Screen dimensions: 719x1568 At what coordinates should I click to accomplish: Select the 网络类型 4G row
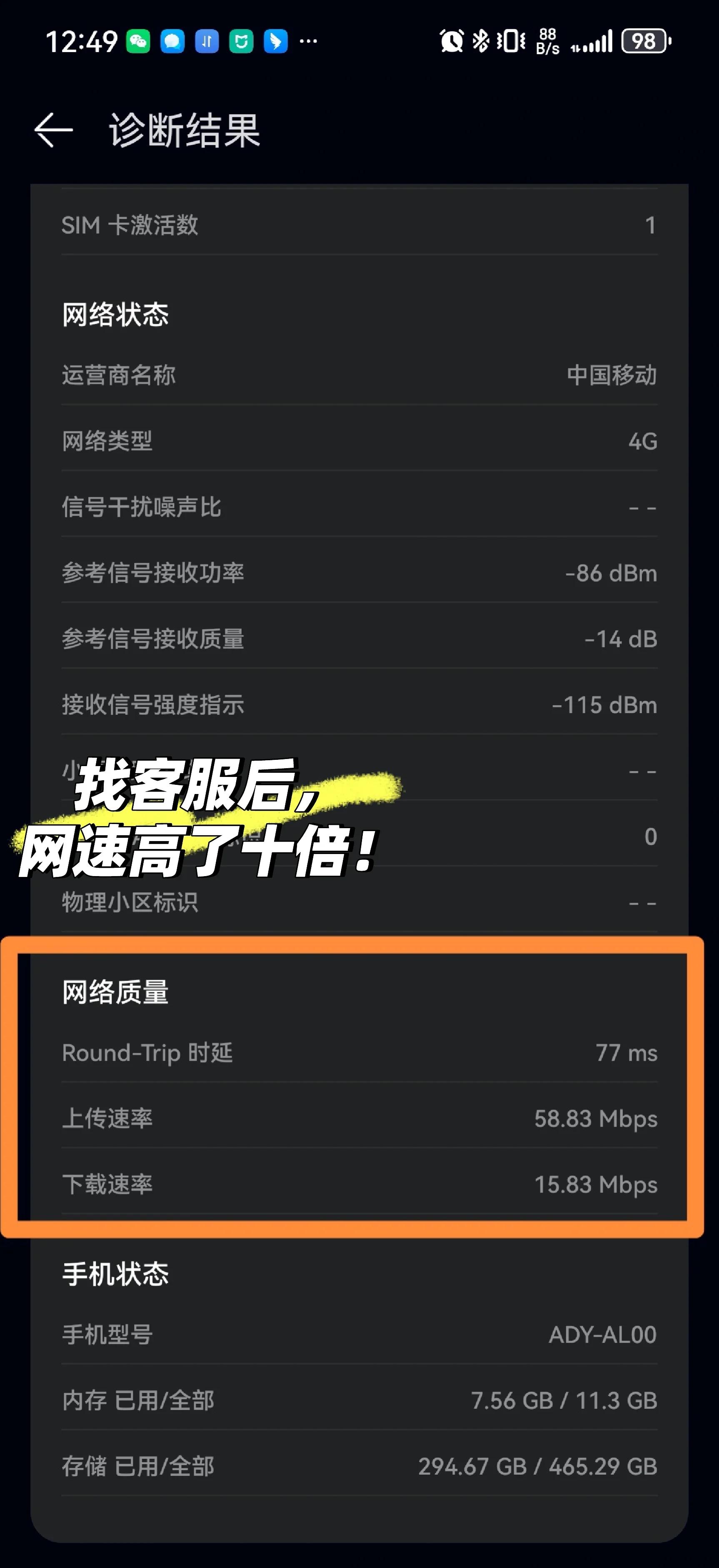pyautogui.click(x=359, y=443)
